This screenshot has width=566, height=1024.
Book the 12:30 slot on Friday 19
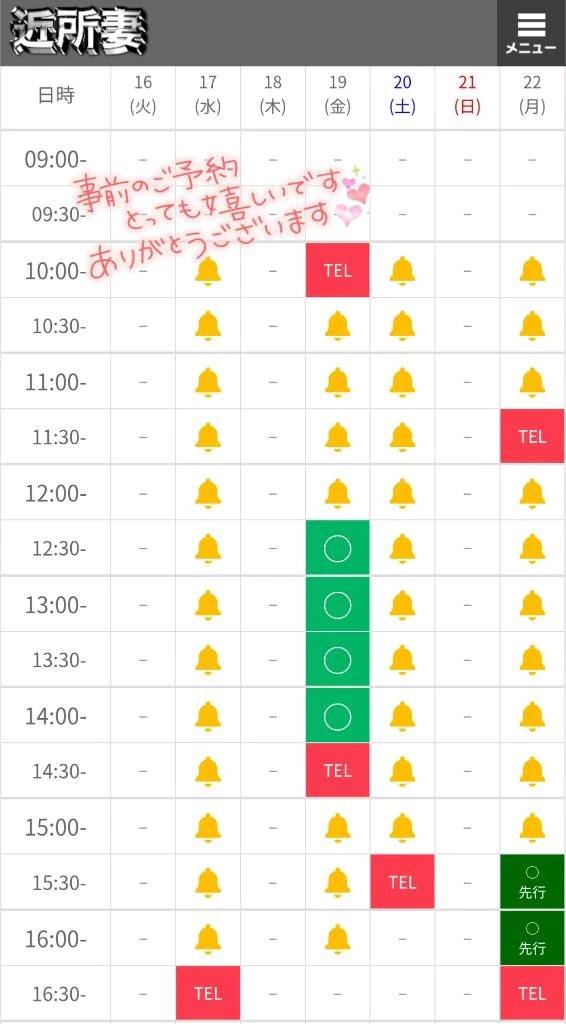[x=338, y=548]
